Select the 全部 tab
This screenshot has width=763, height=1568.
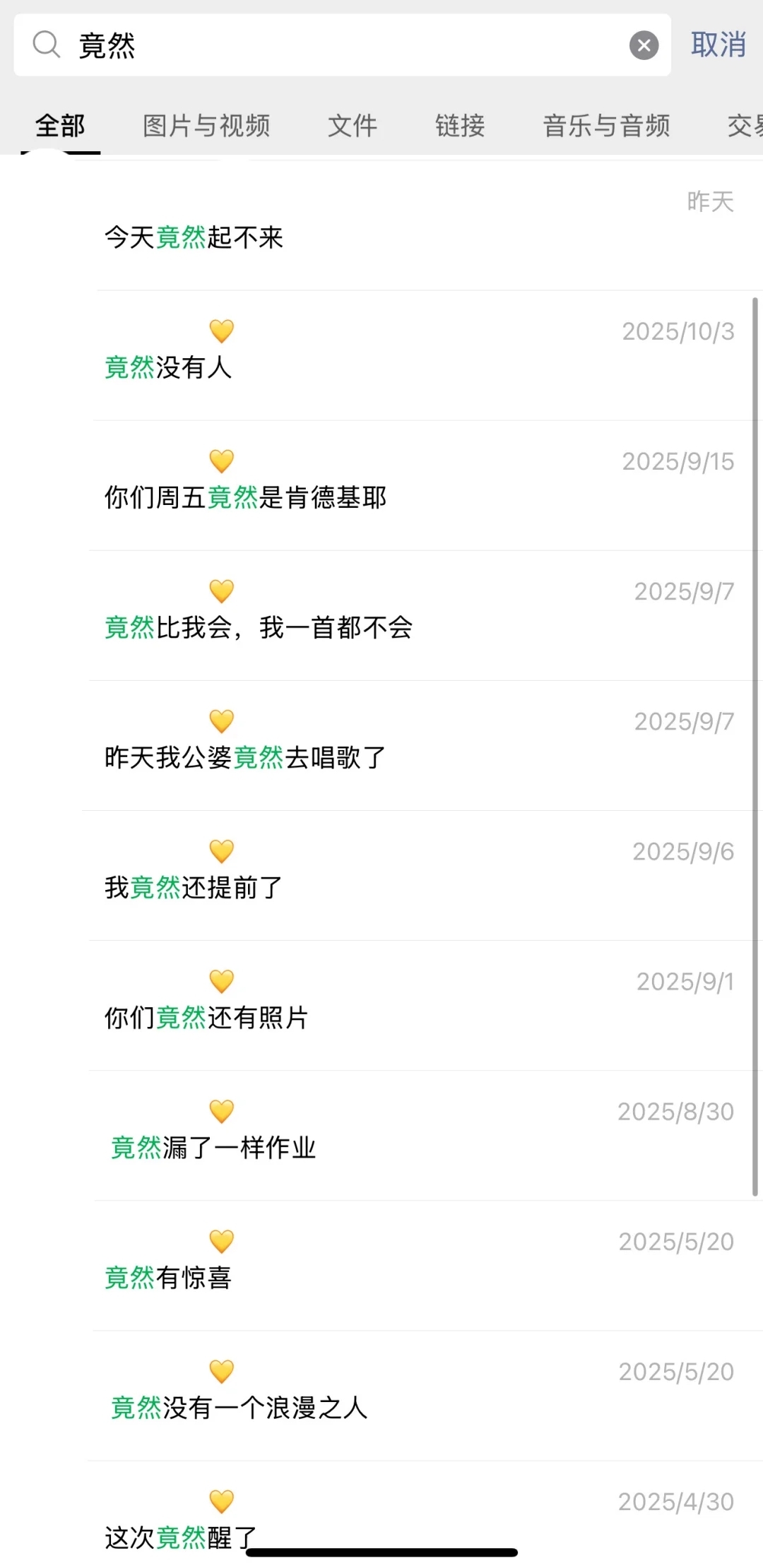60,126
